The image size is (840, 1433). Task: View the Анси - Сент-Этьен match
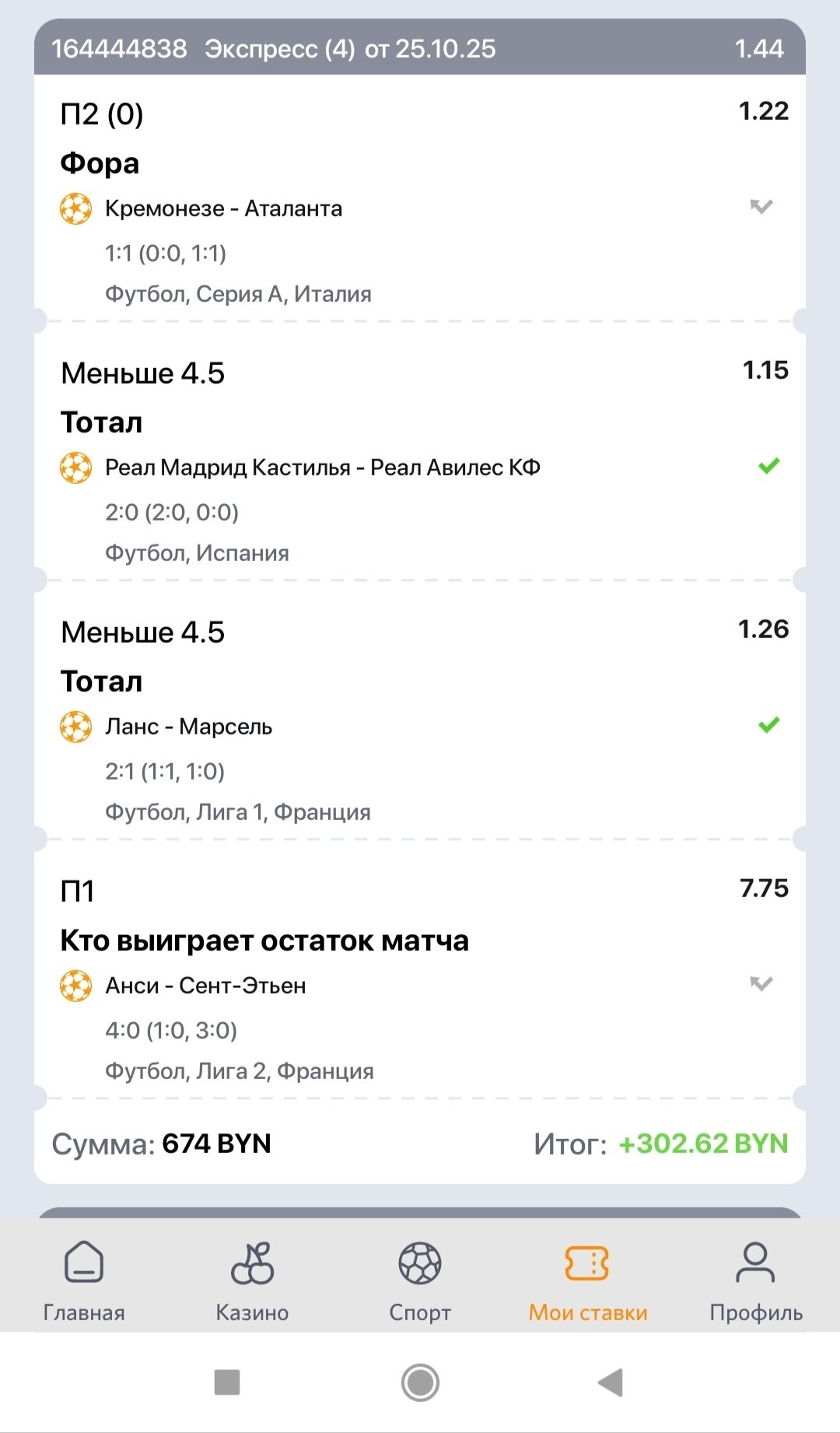[205, 986]
